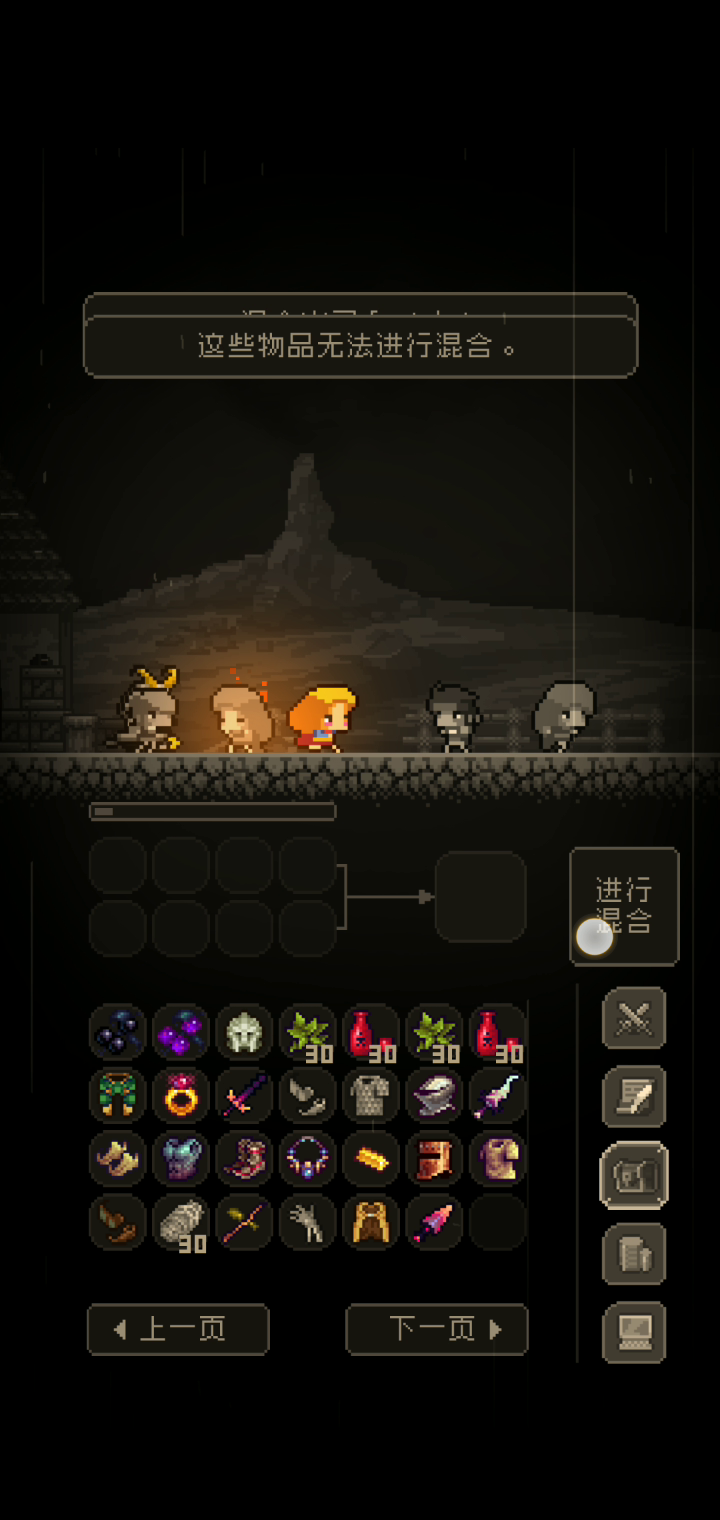Screen dimensions: 720x1520
Task: Select the red boots item
Action: tap(244, 1158)
